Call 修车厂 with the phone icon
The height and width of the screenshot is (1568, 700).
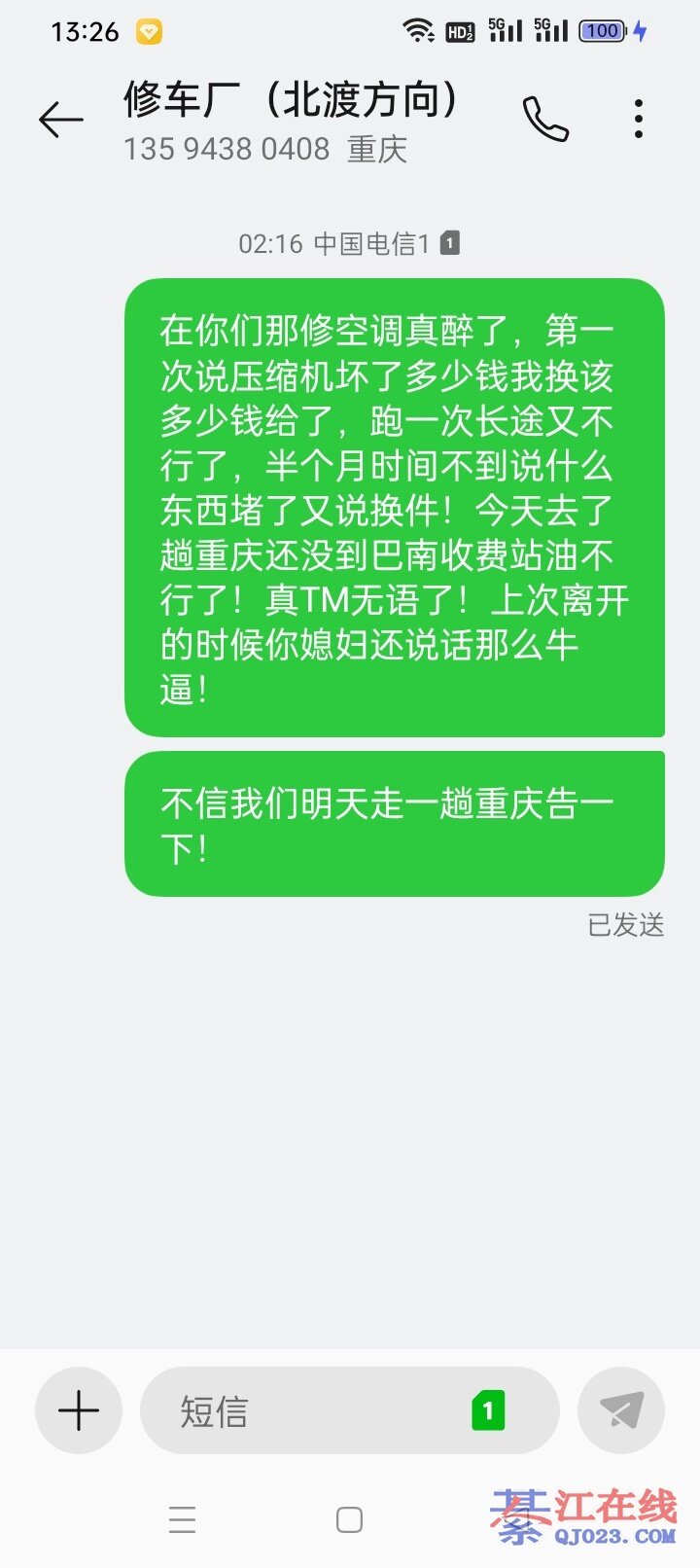(544, 120)
